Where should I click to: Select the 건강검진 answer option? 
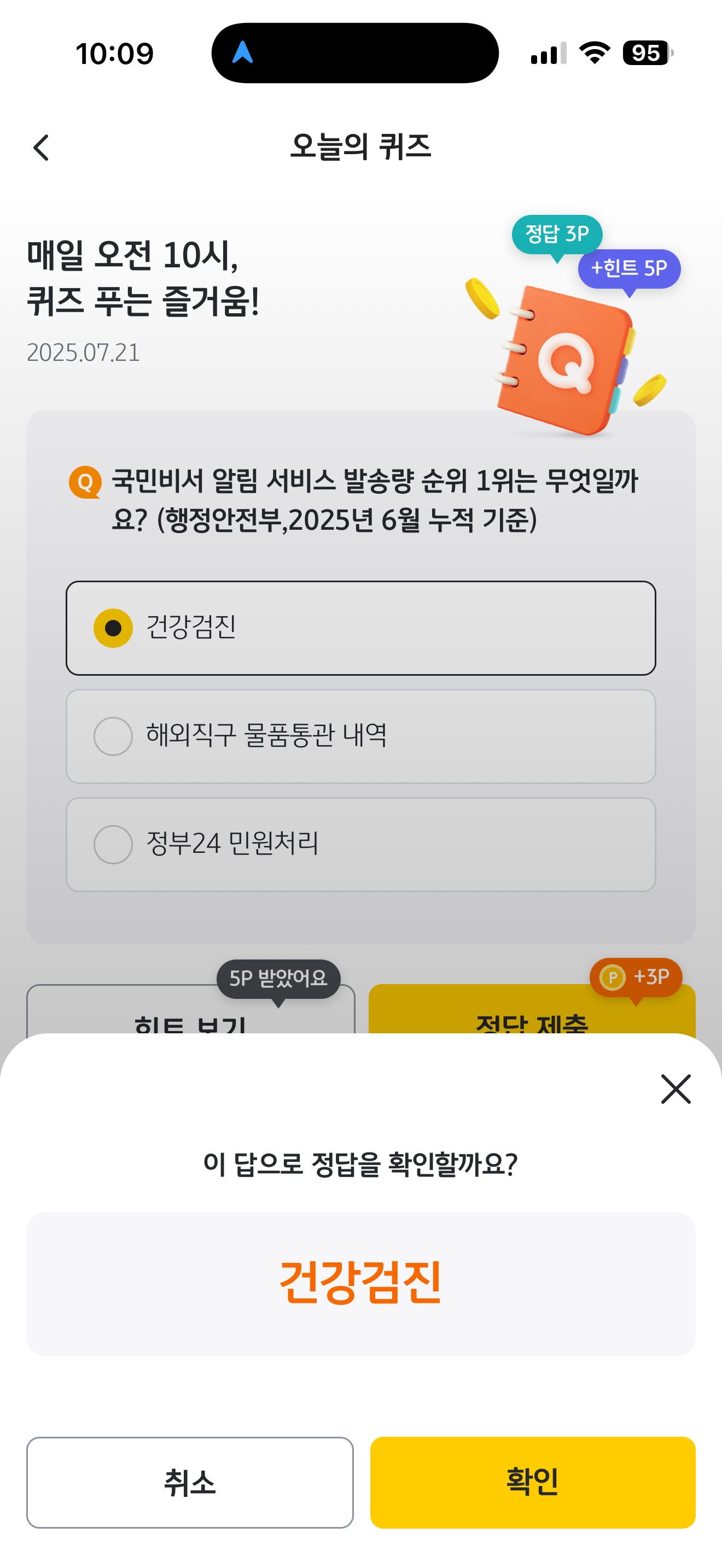360,628
